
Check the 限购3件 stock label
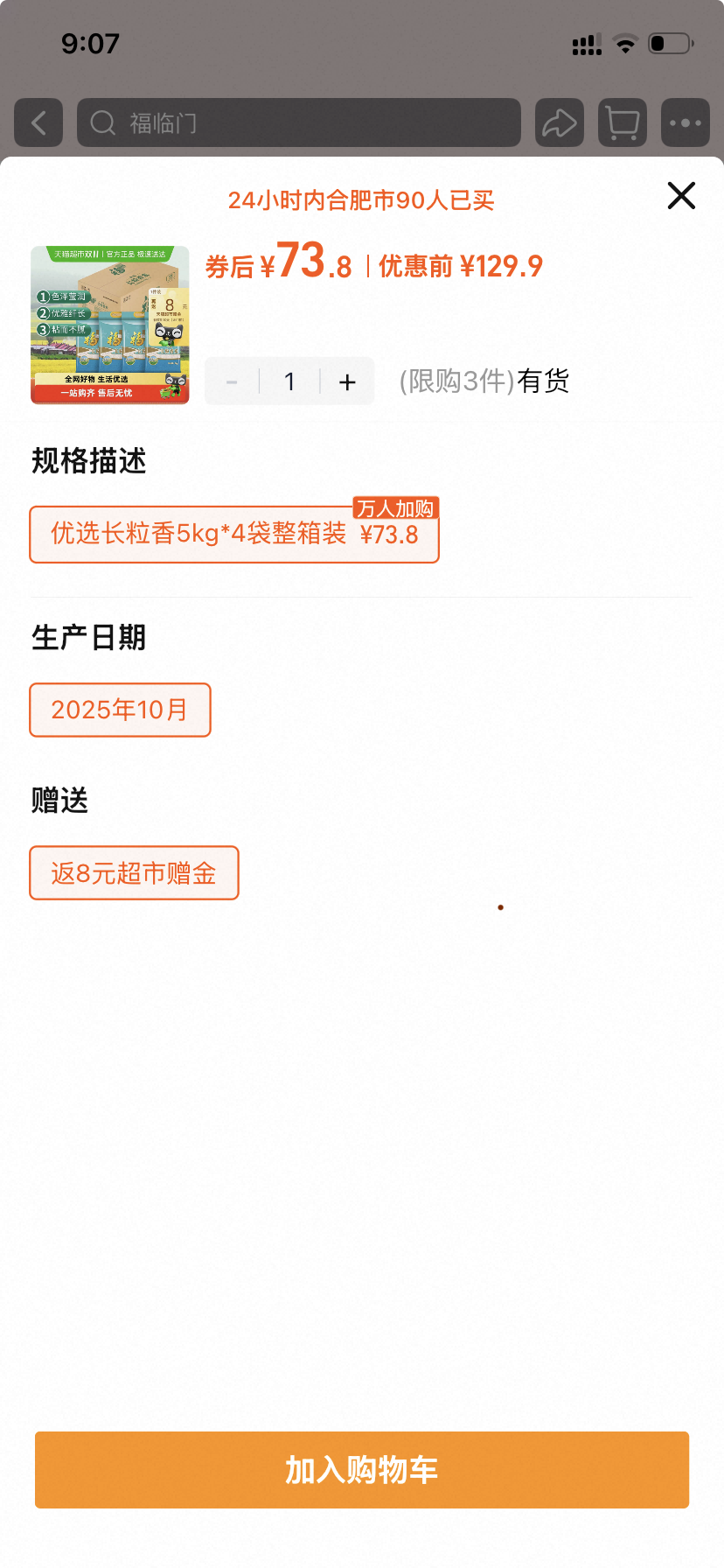[455, 381]
